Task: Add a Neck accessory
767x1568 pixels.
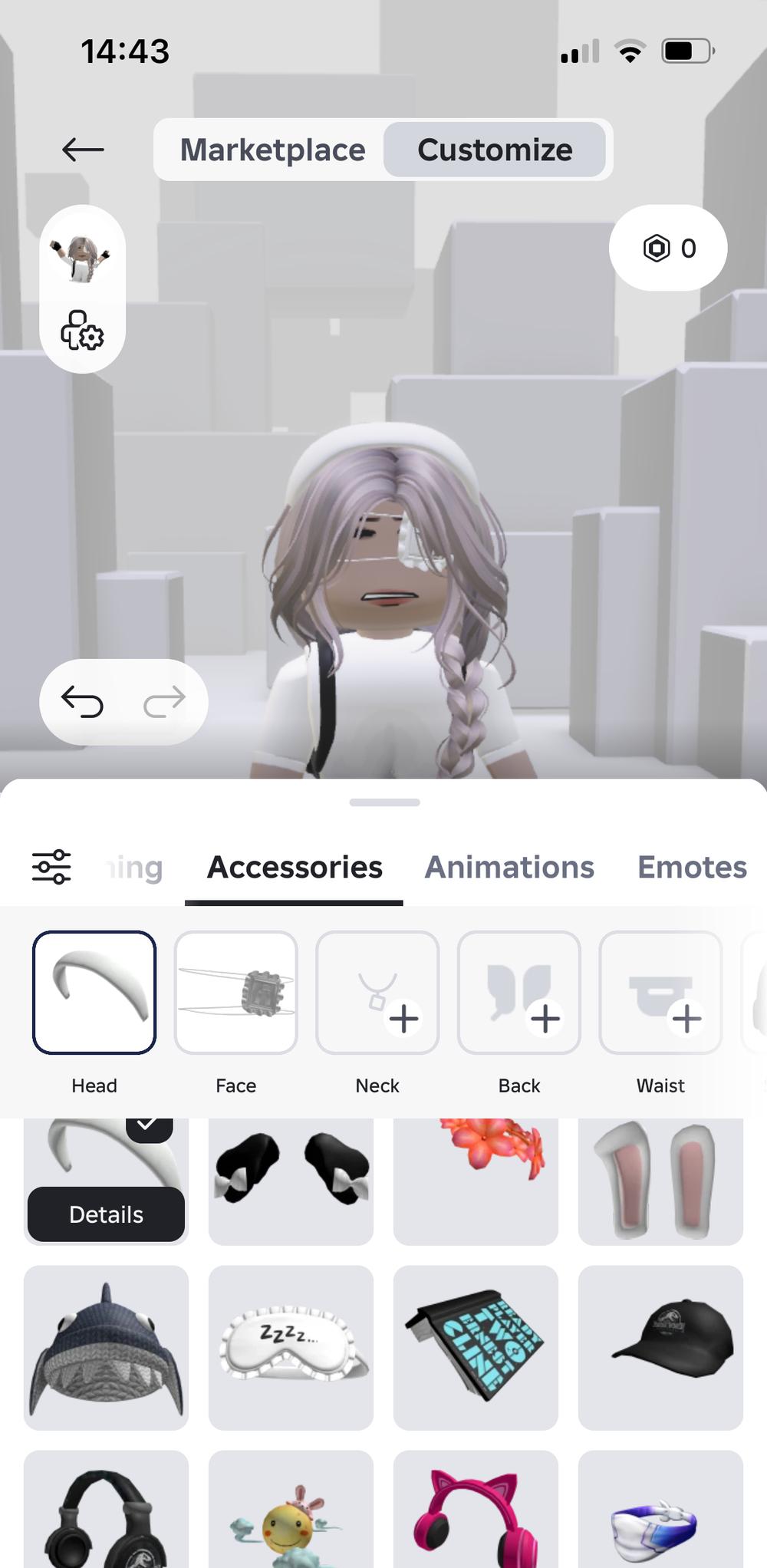Action: point(377,993)
